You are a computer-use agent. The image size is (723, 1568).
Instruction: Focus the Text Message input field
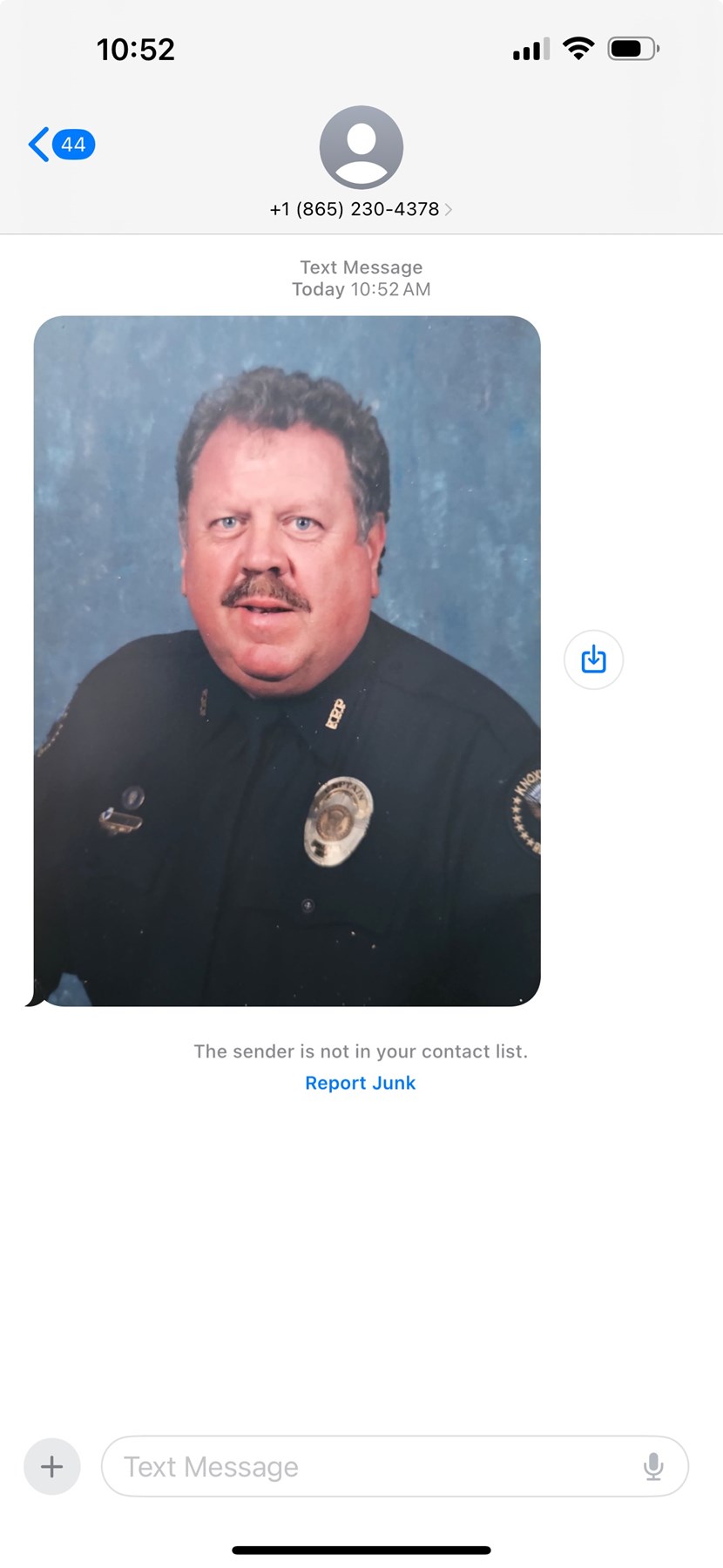[366, 1467]
